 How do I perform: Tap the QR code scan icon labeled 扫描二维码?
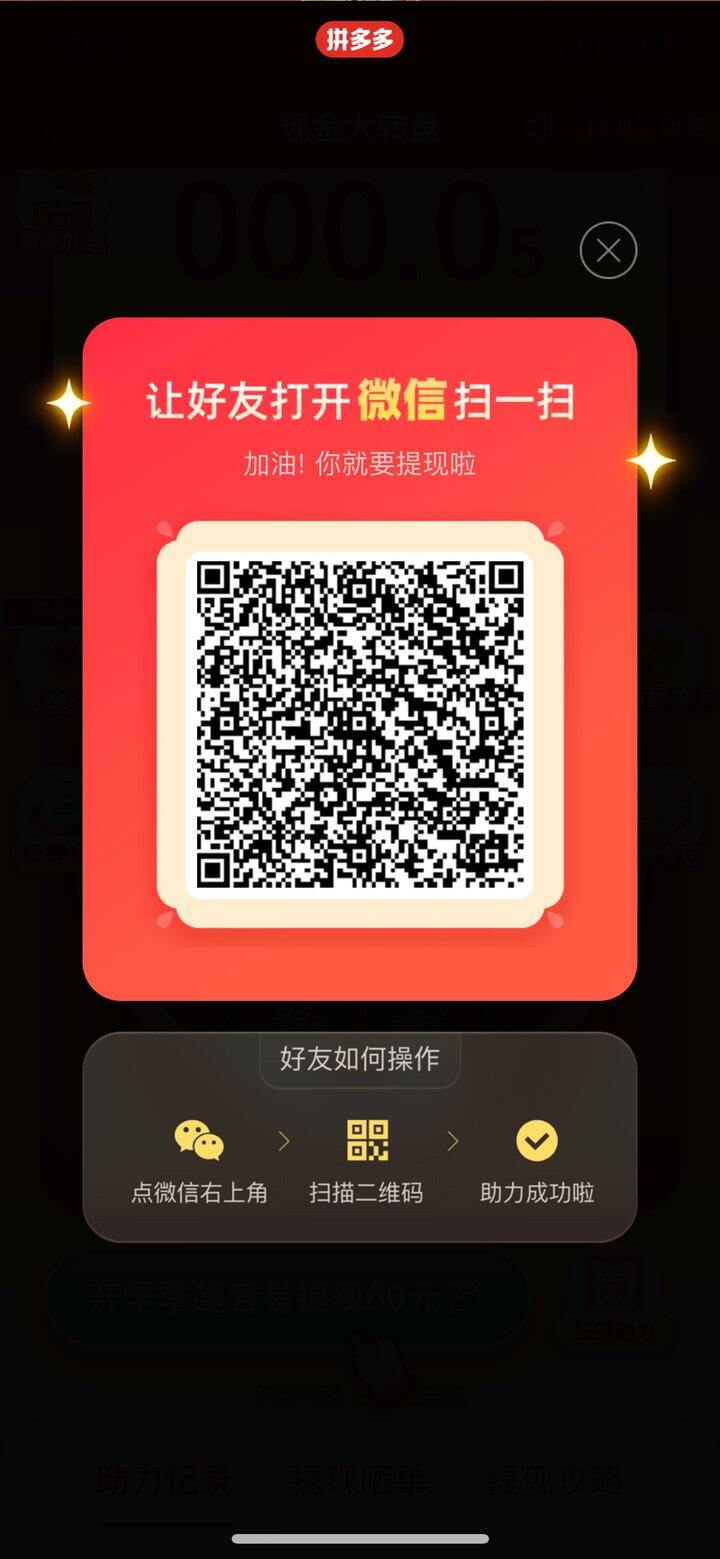point(367,1139)
